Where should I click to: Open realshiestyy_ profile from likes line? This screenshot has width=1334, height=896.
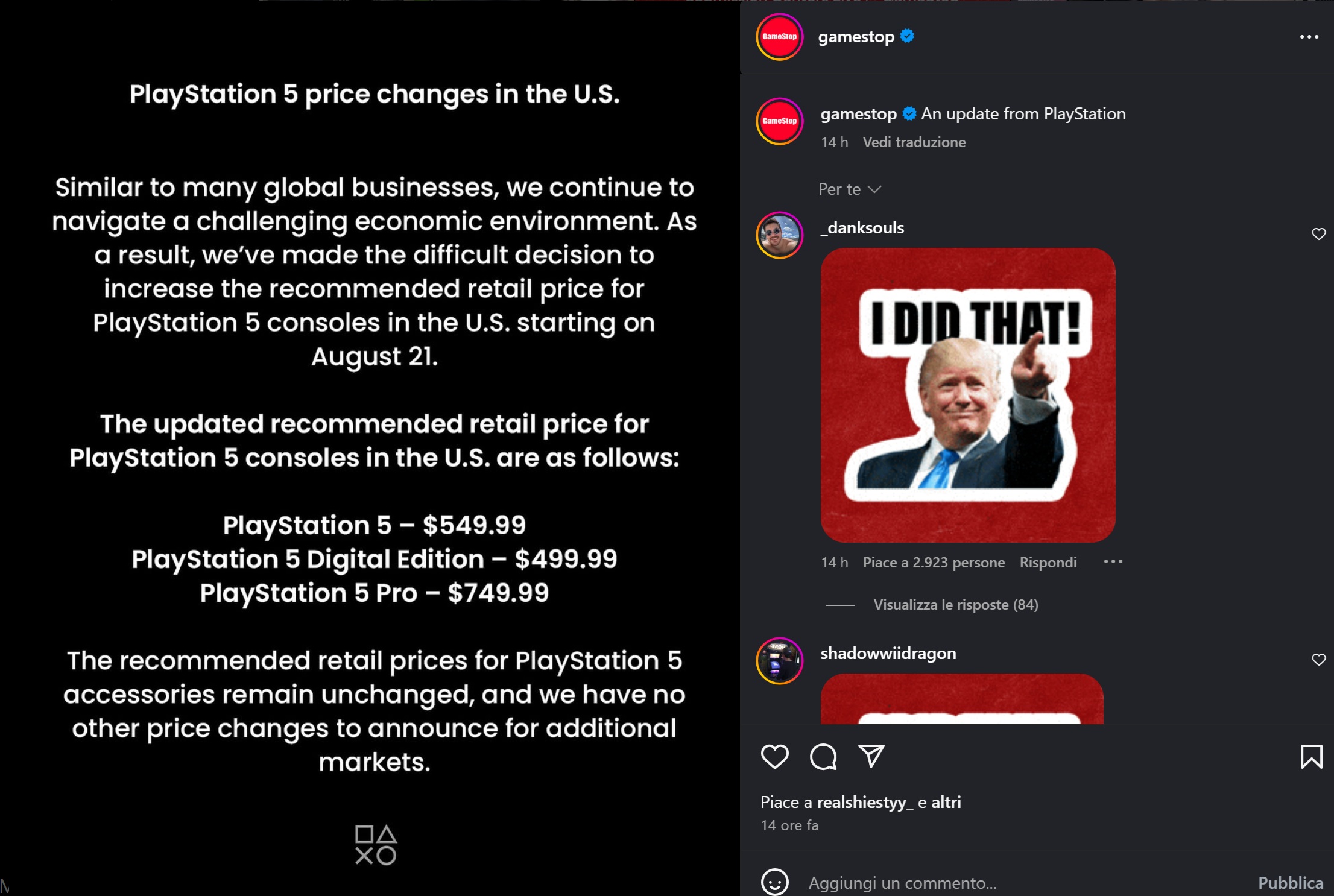tap(865, 803)
